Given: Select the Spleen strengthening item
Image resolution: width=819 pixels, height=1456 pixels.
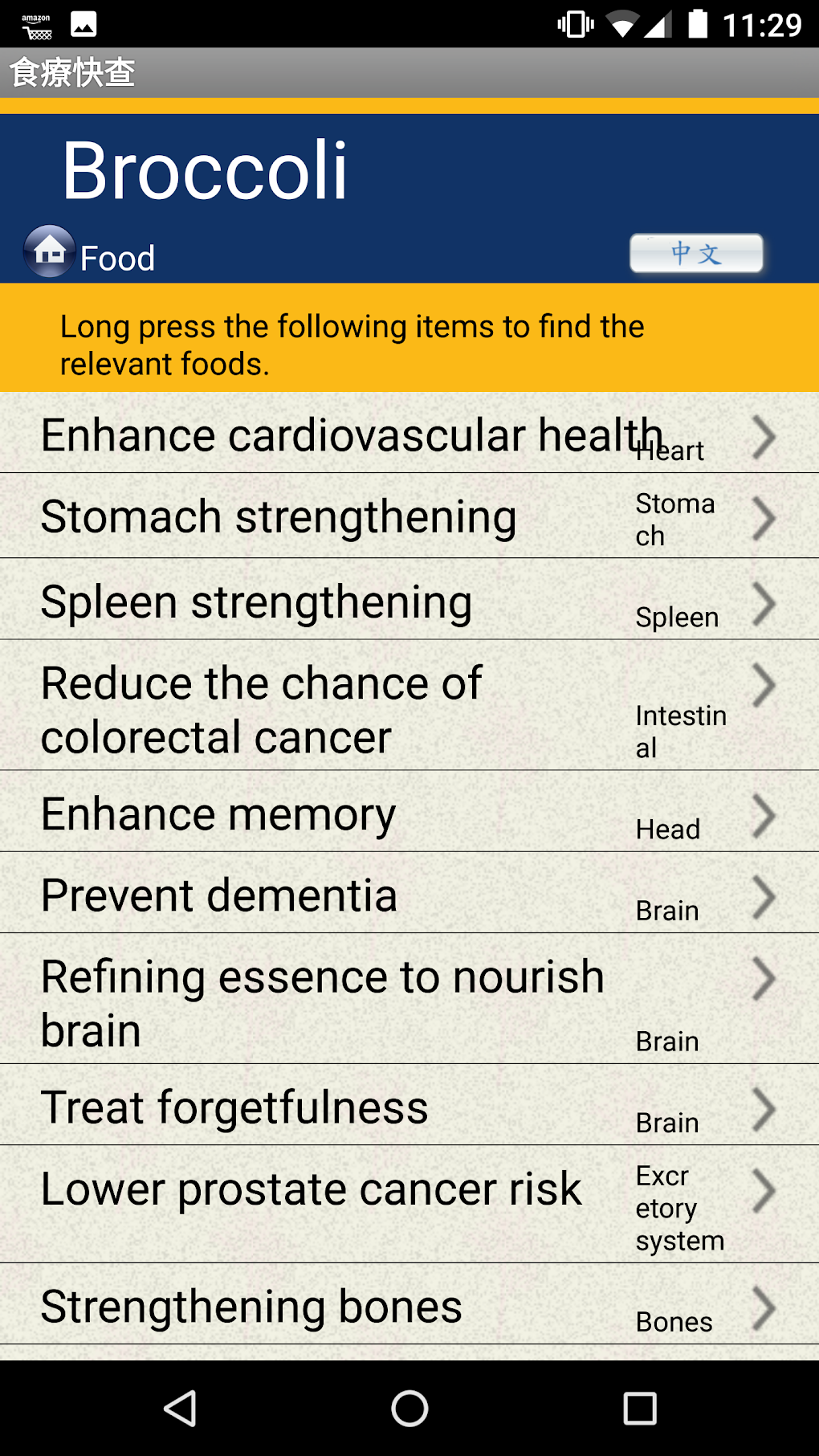Looking at the screenshot, I should coord(409,600).
